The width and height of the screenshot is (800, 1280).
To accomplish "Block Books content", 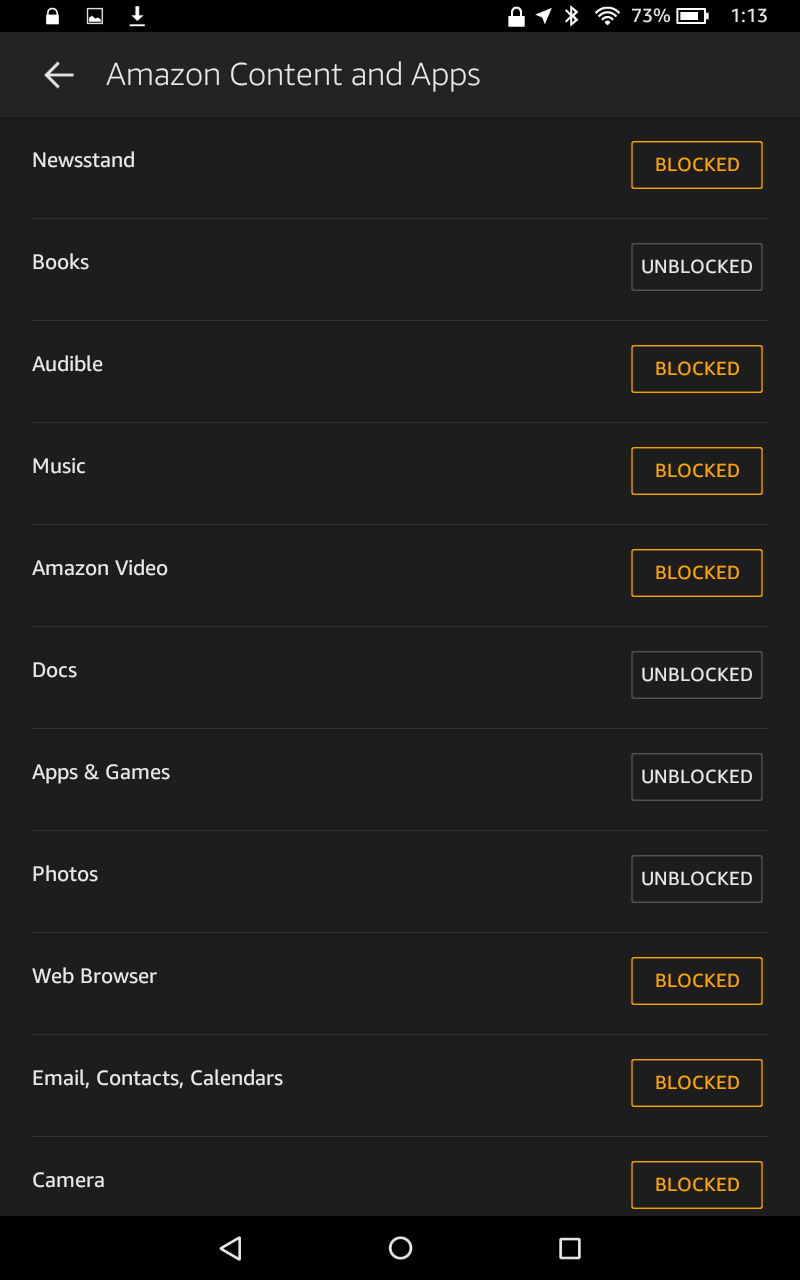I will [x=696, y=267].
